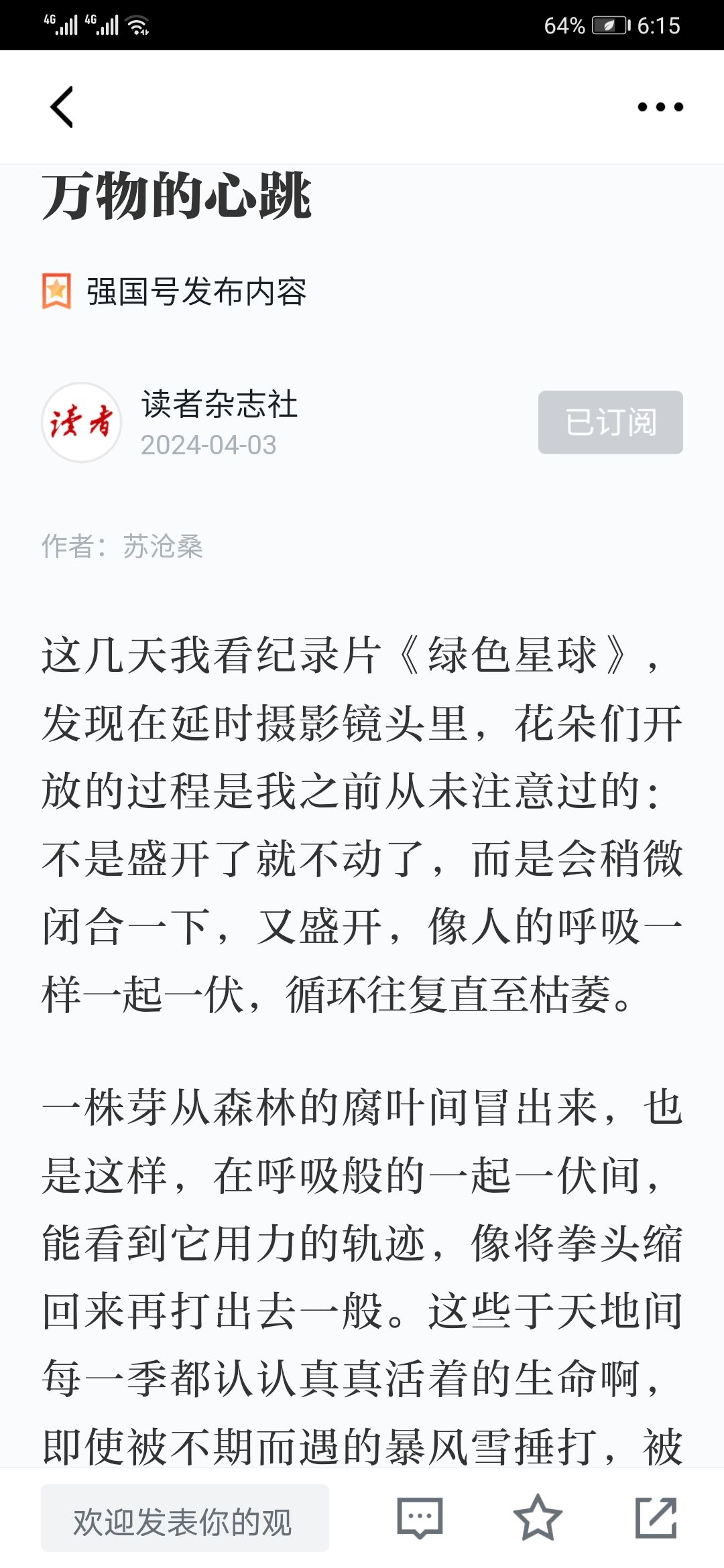Go back using the top-left arrow
The width and height of the screenshot is (724, 1568).
(62, 107)
